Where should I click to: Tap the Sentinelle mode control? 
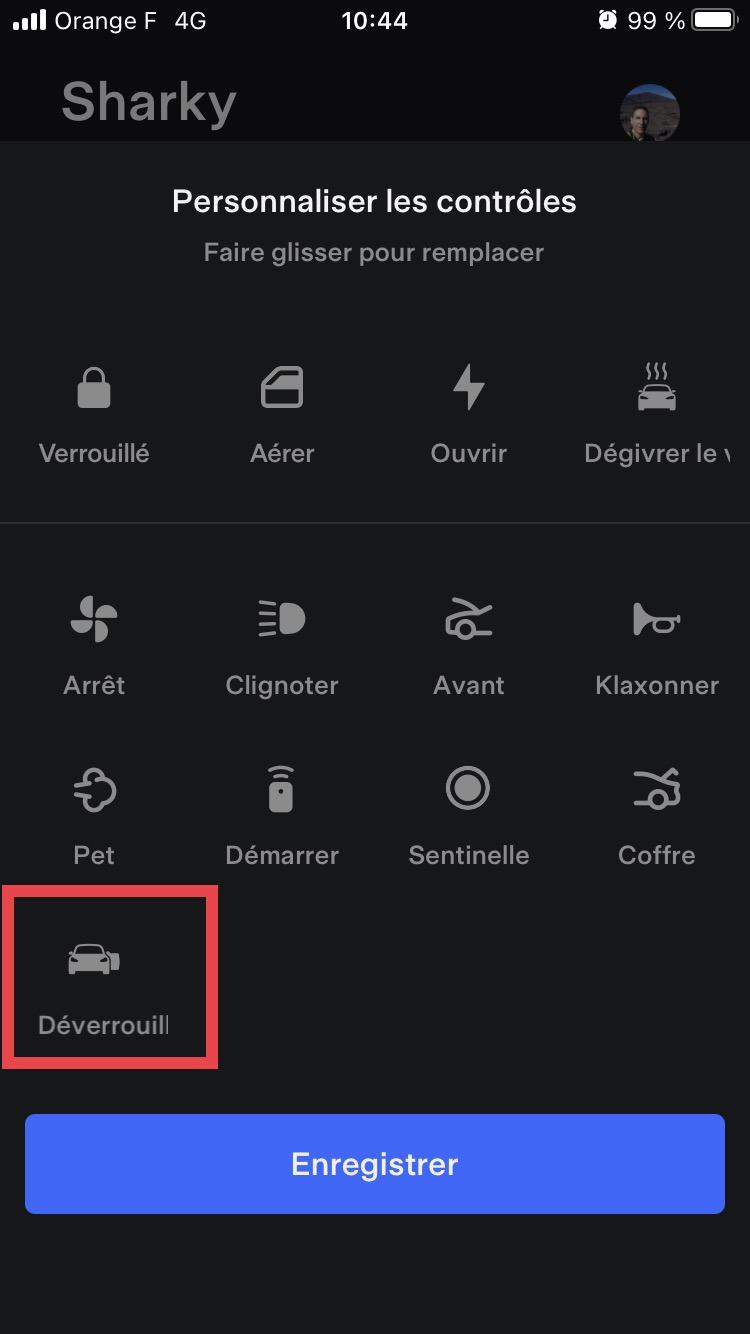coord(469,817)
